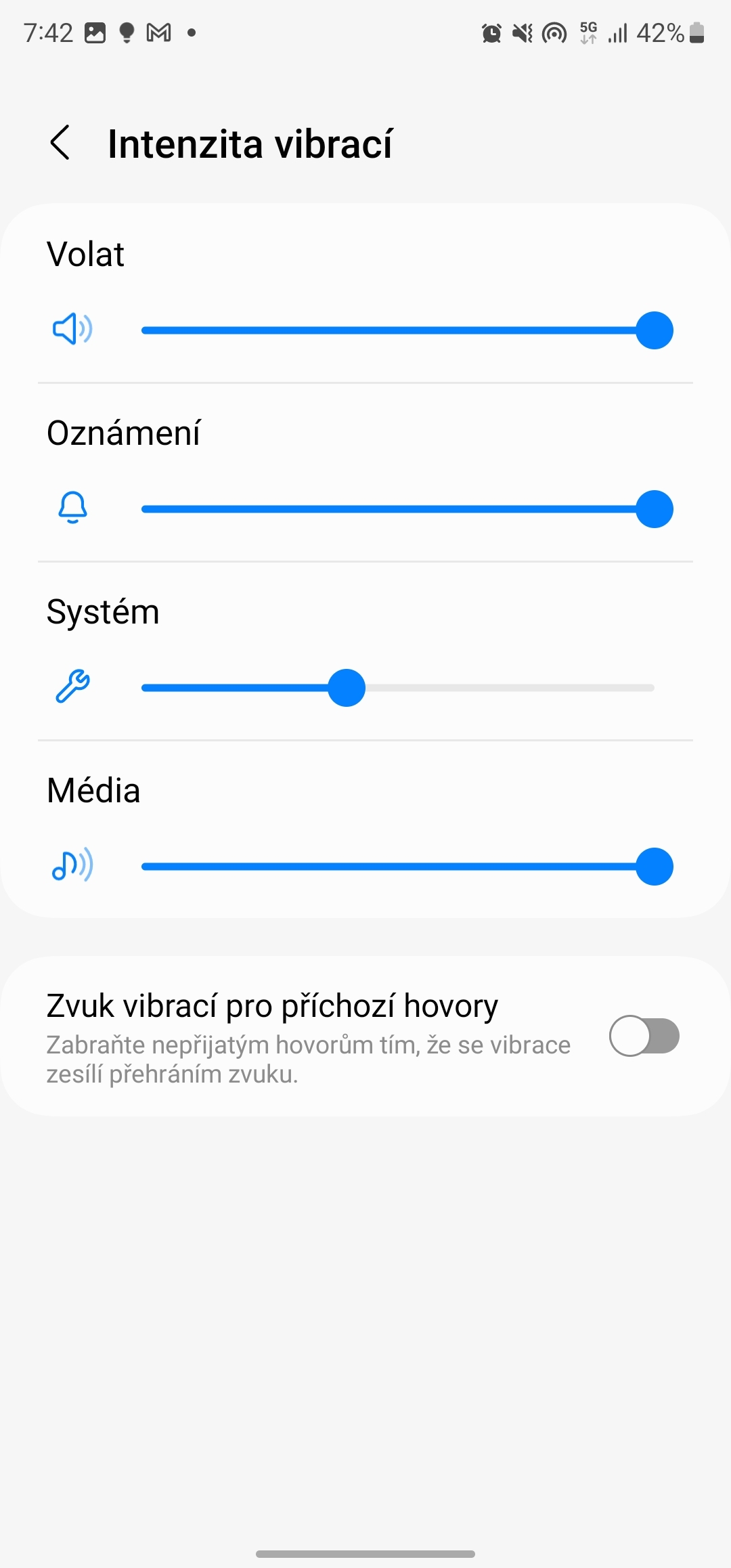Click the speaker icon next to Volat slider
Screen dimensions: 731x1568
coord(70,330)
